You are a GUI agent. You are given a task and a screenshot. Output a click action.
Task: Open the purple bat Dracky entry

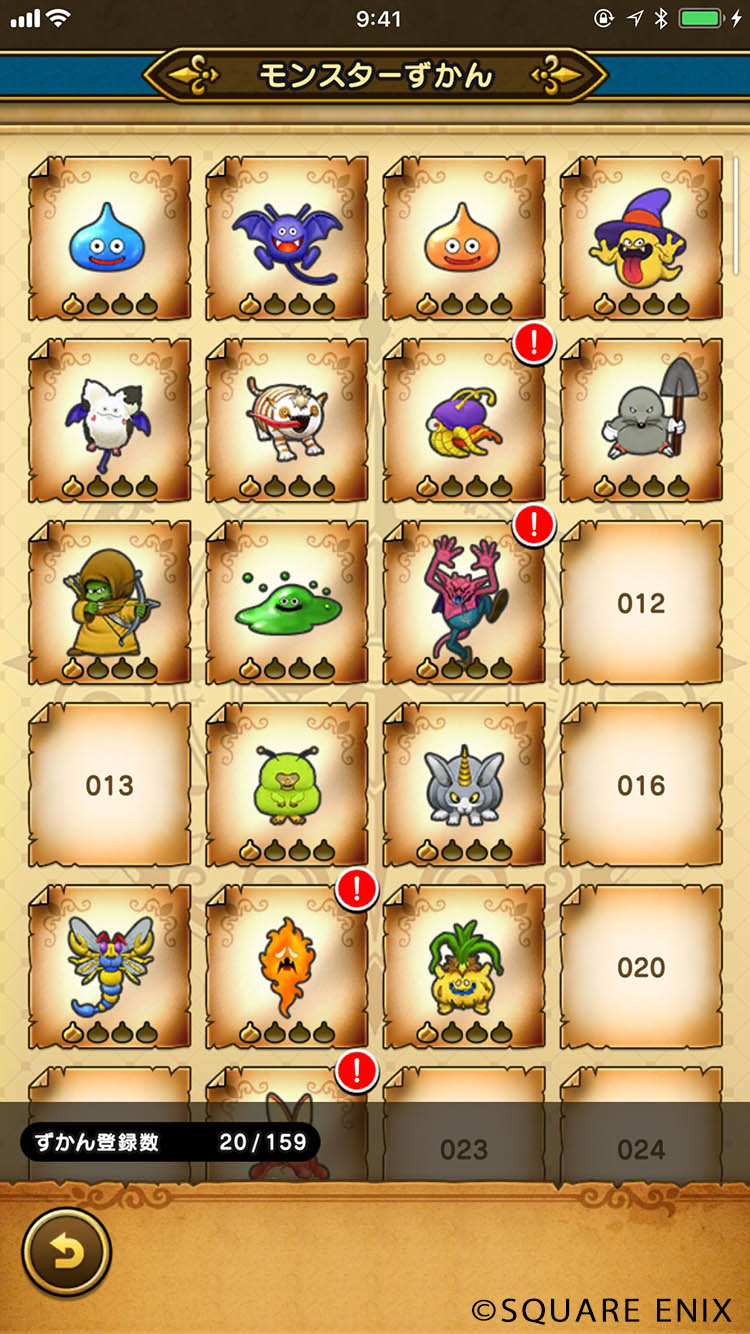tap(287, 238)
